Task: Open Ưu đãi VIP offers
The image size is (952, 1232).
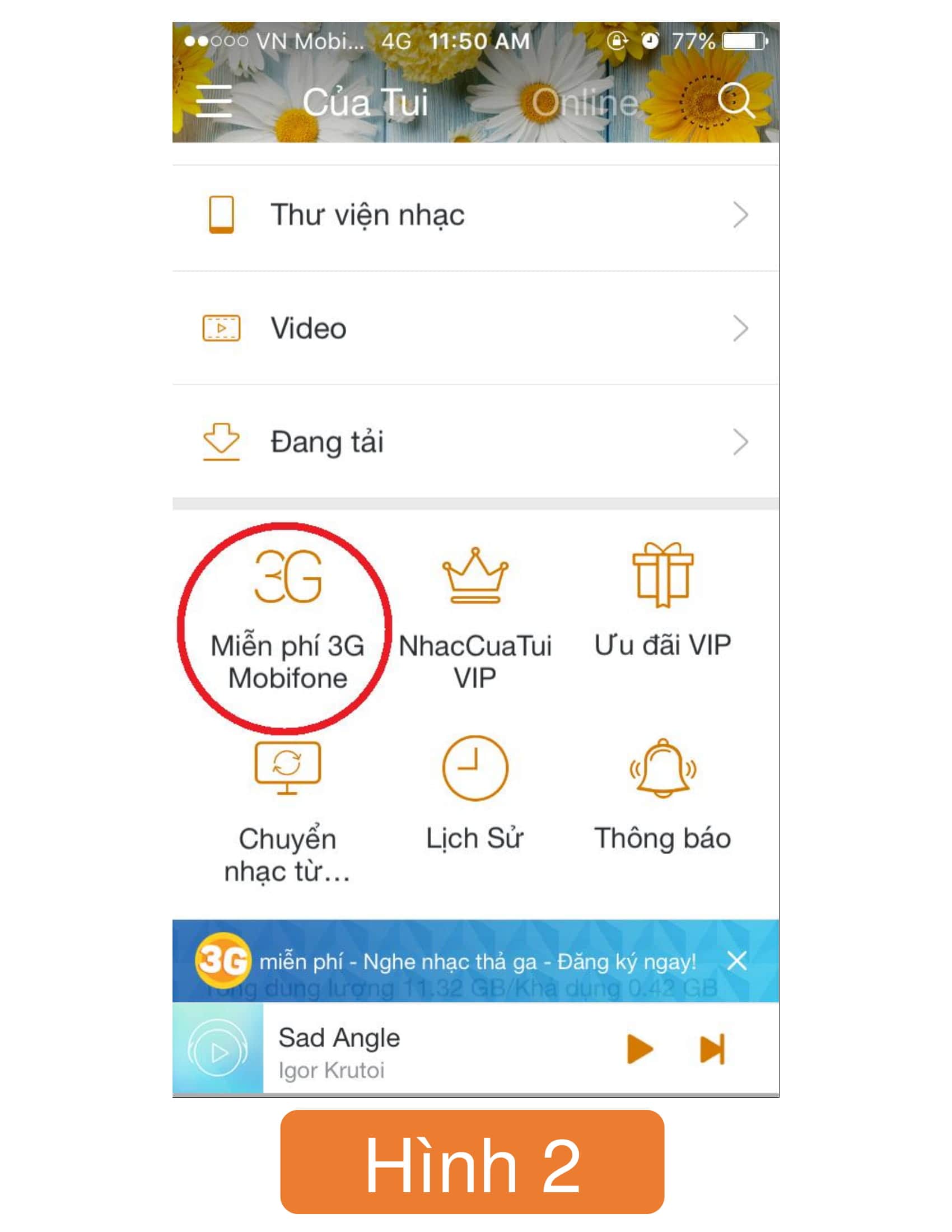Action: coord(662,604)
